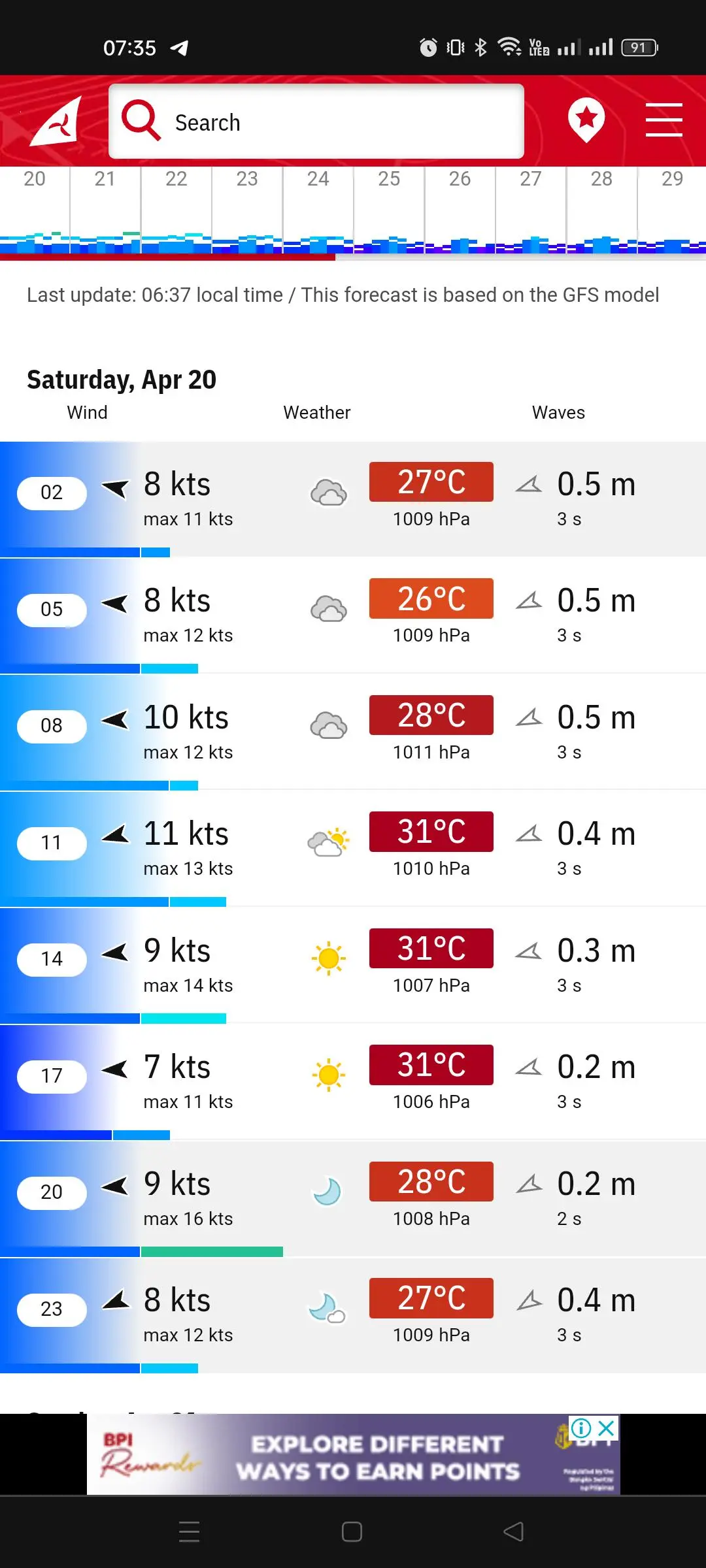
Task: Open the hamburger navigation menu
Action: 664,120
